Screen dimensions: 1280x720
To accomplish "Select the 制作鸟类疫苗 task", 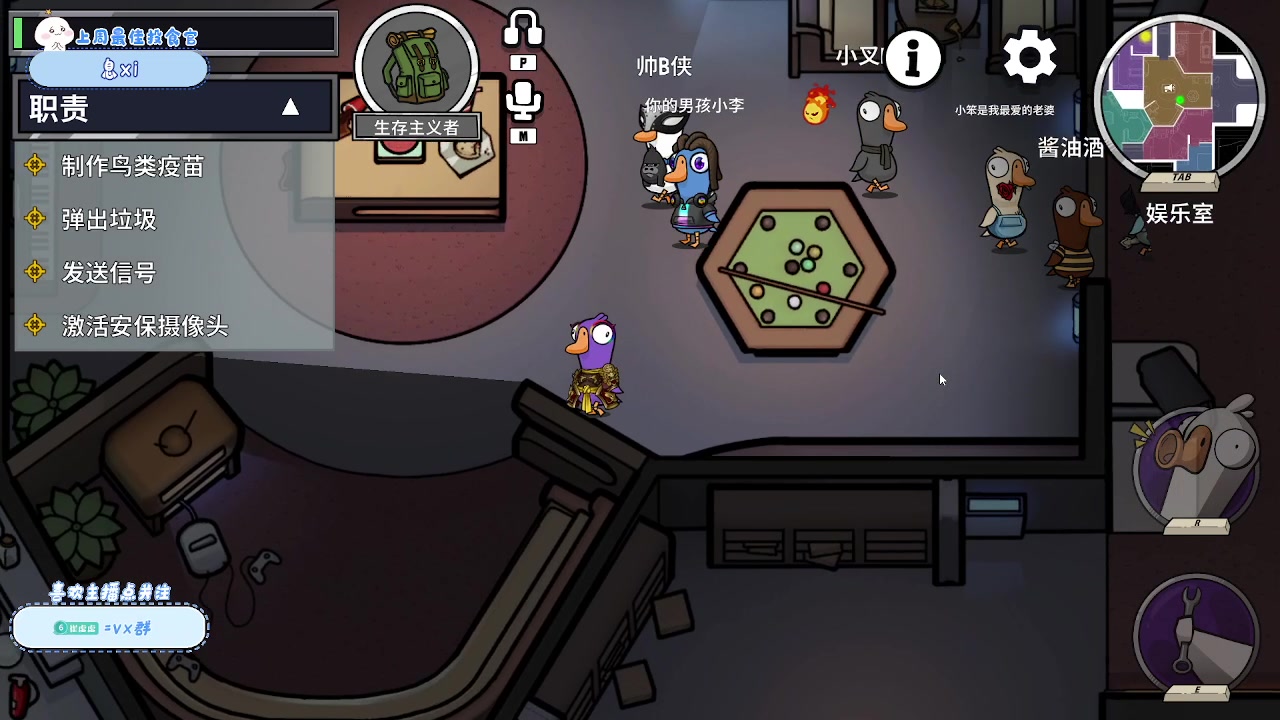I will click(x=132, y=166).
